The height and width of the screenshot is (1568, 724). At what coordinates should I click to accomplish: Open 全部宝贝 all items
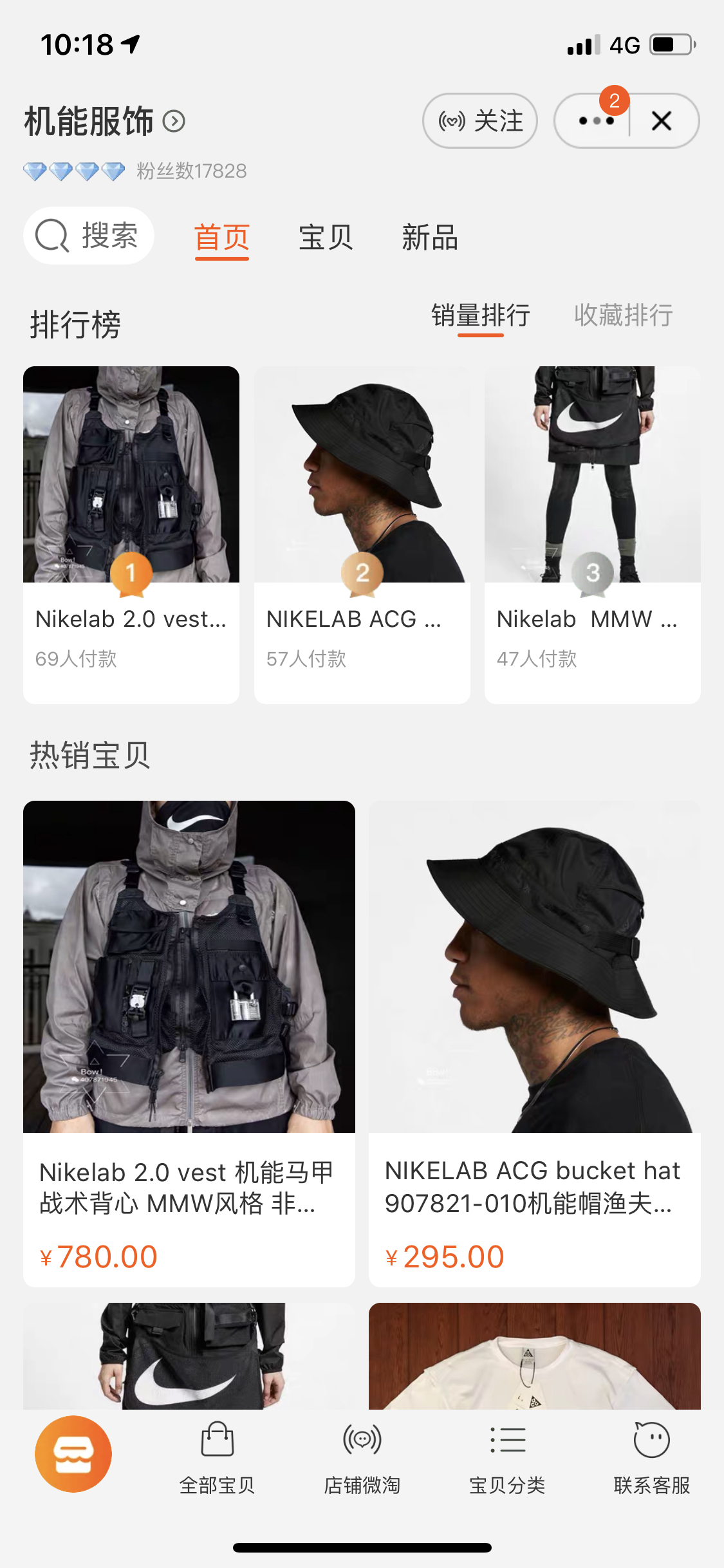click(x=218, y=1458)
